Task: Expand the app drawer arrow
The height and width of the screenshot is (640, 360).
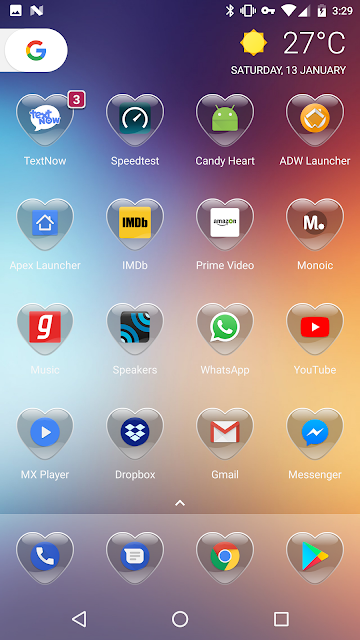Action: [x=180, y=503]
